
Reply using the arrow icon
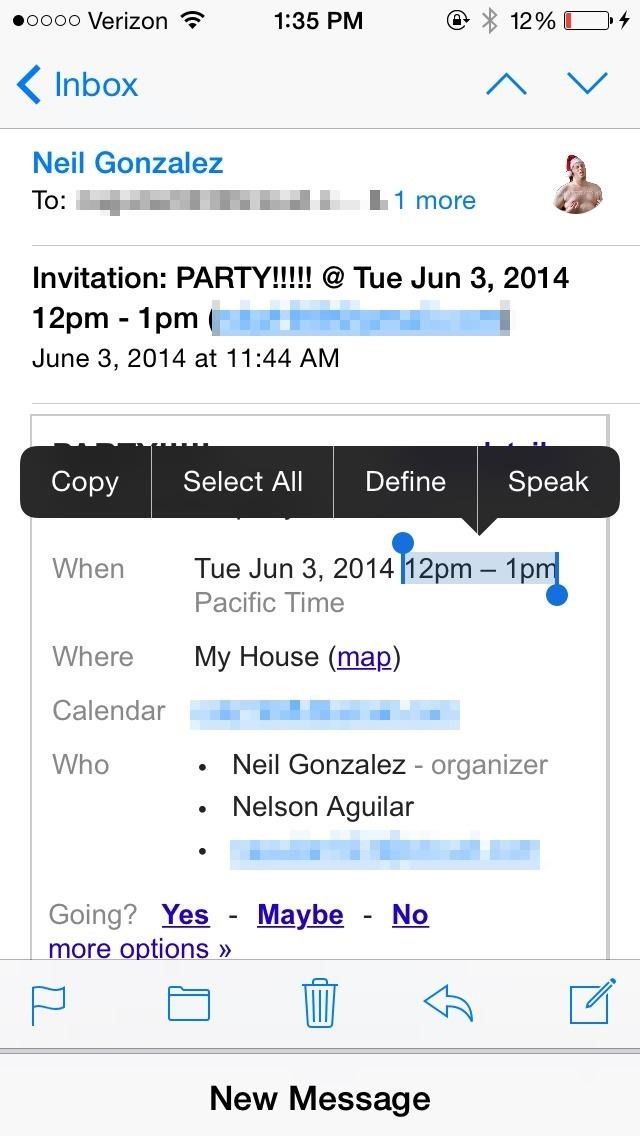click(x=448, y=1004)
